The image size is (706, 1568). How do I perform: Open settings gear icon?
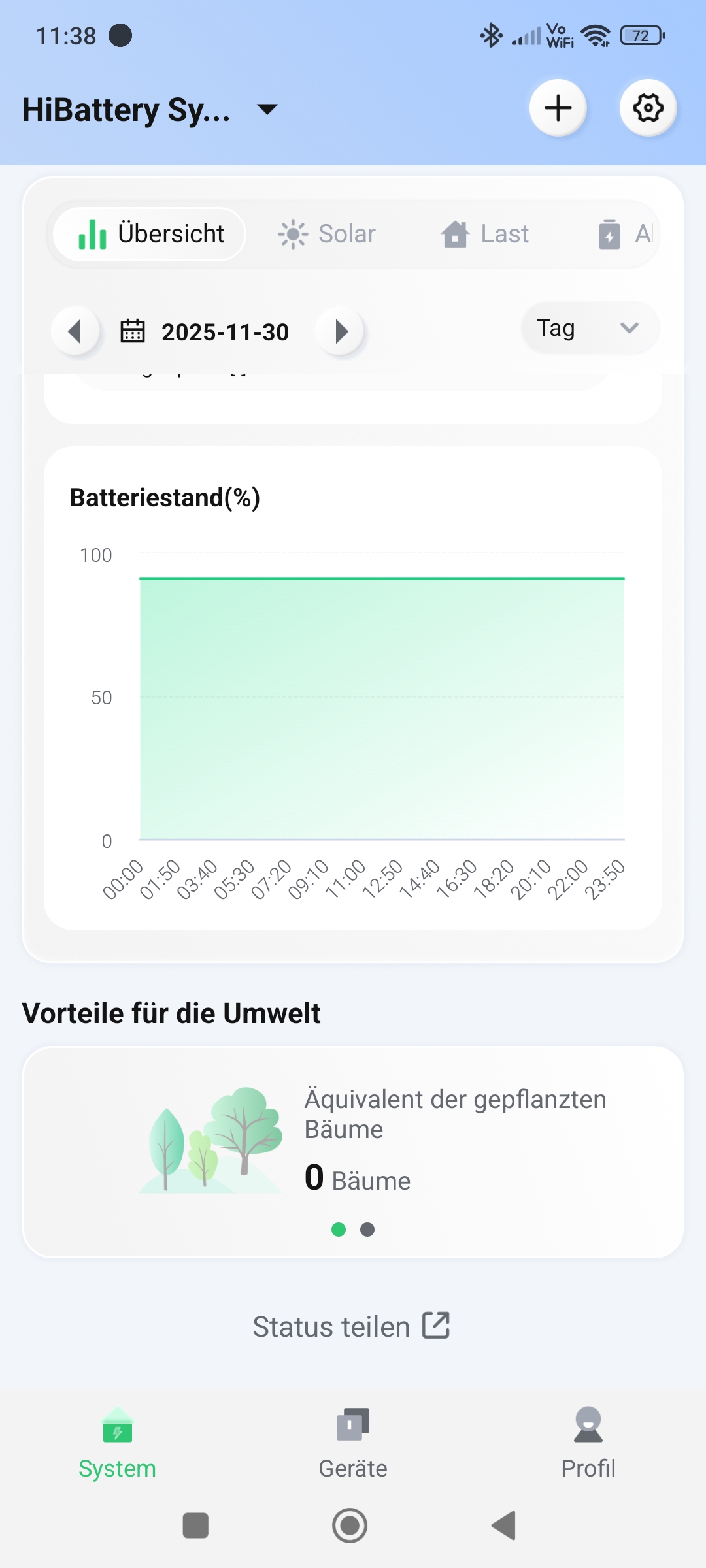point(648,108)
